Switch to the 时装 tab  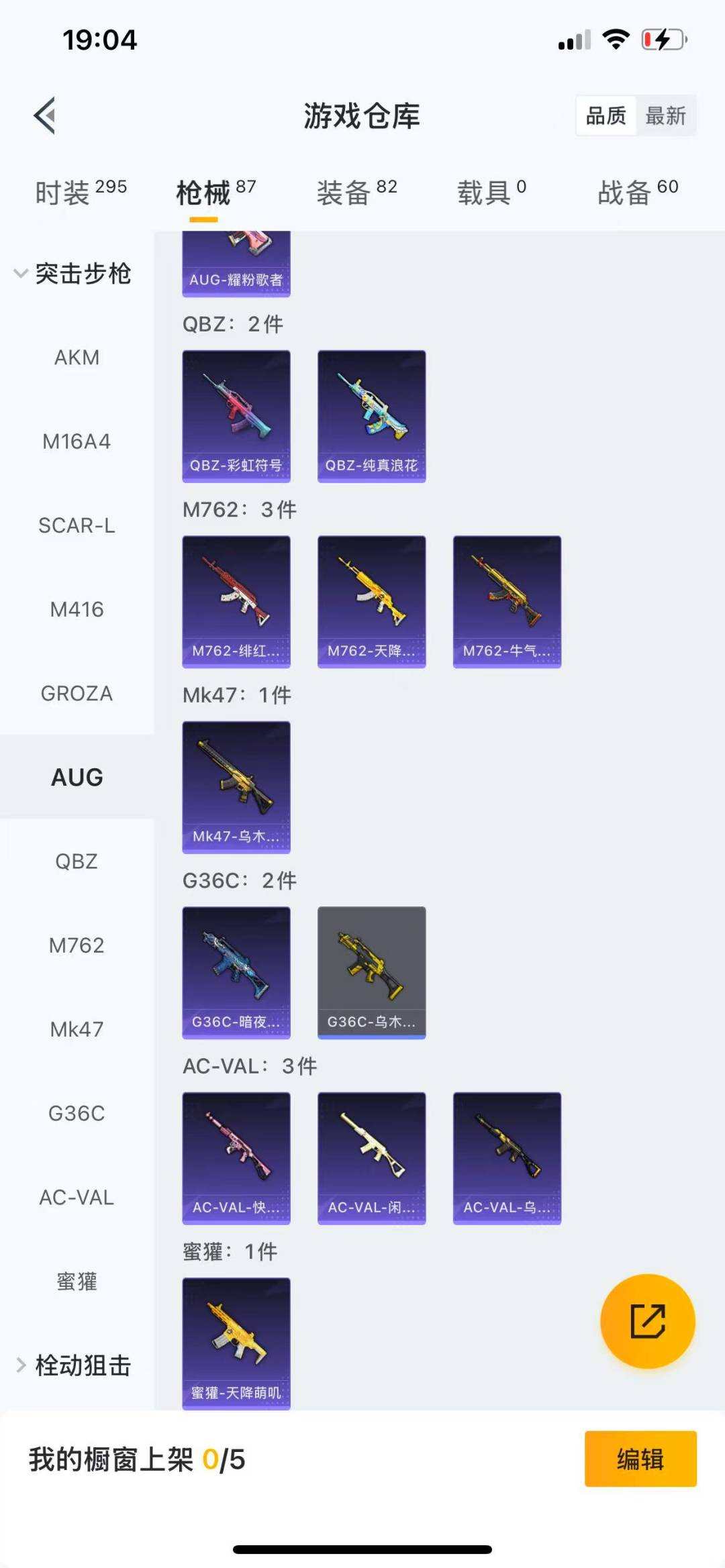pyautogui.click(x=81, y=193)
